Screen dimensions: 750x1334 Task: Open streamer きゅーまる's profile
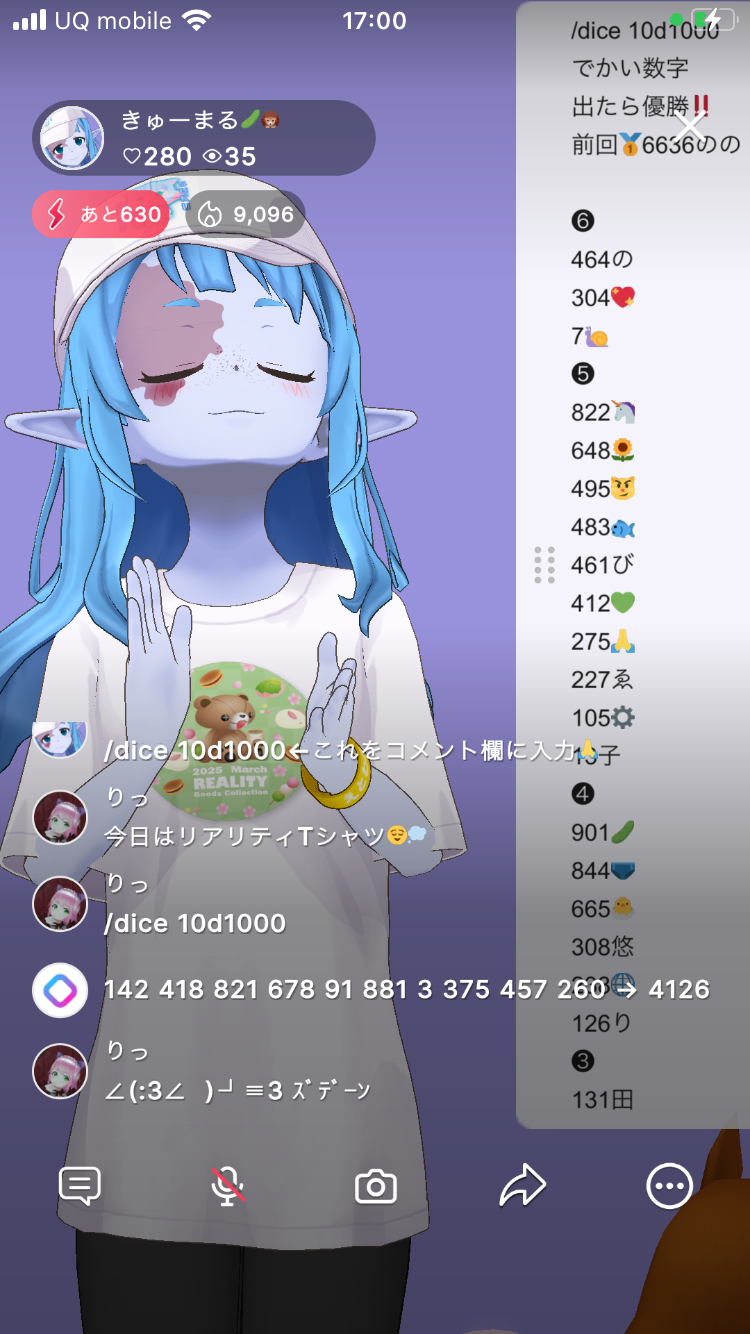(x=72, y=138)
